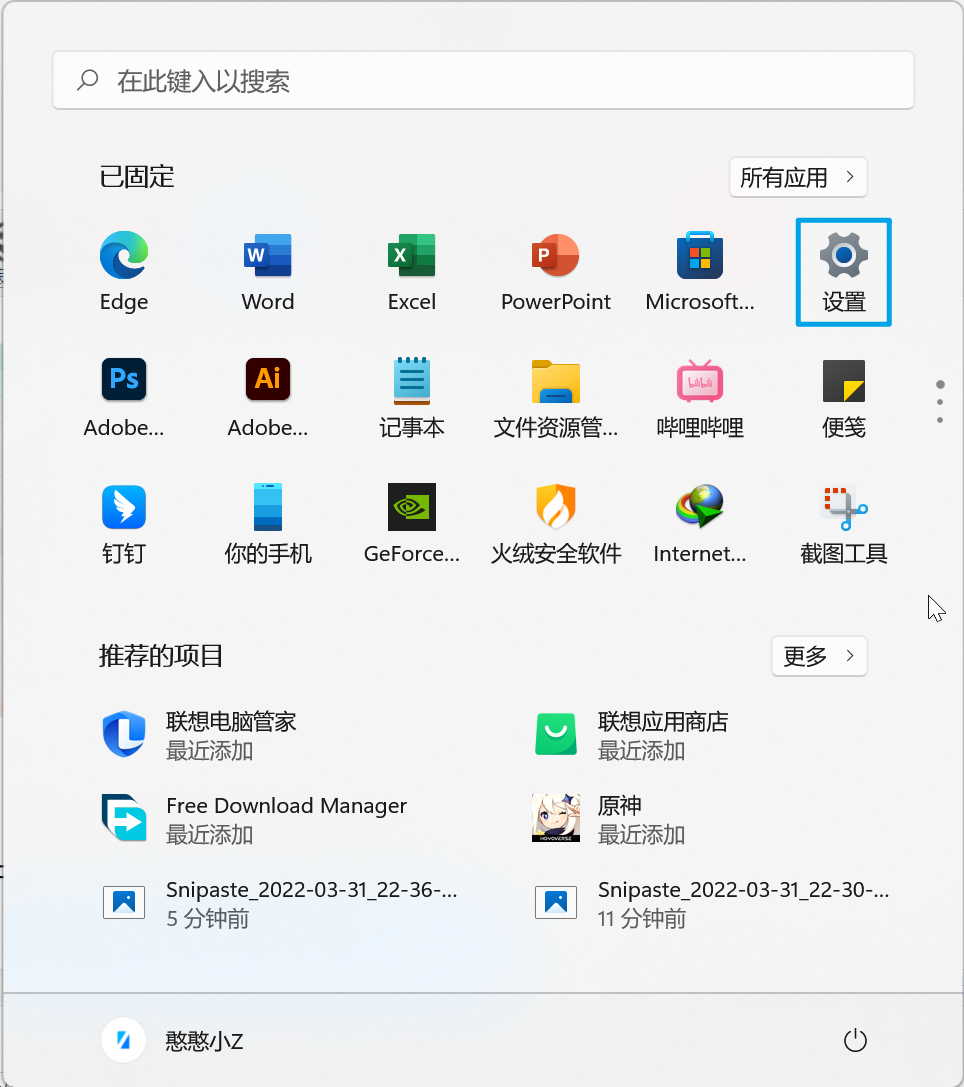The width and height of the screenshot is (964, 1087).
Task: Open 文件资源管理器
Action: (x=556, y=398)
